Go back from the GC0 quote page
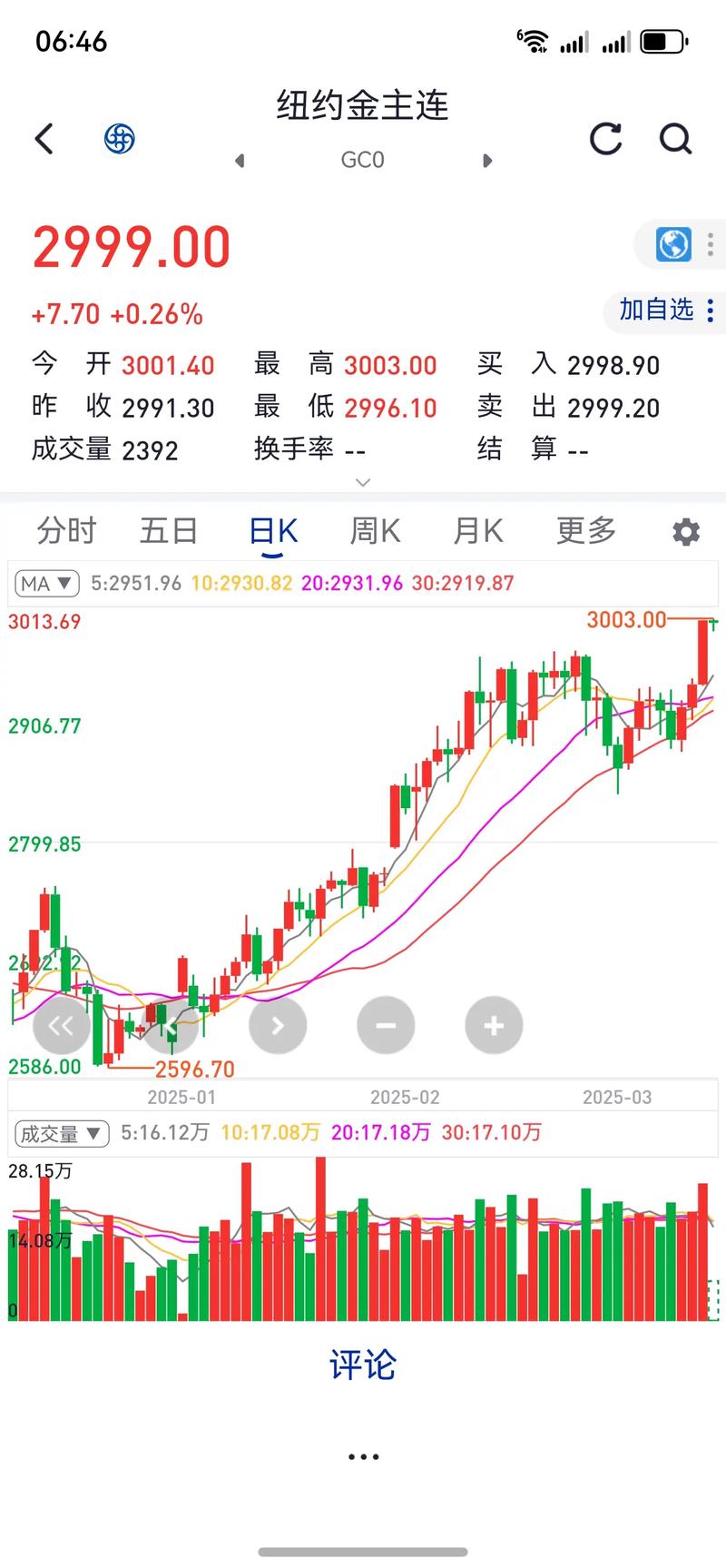 click(x=44, y=139)
